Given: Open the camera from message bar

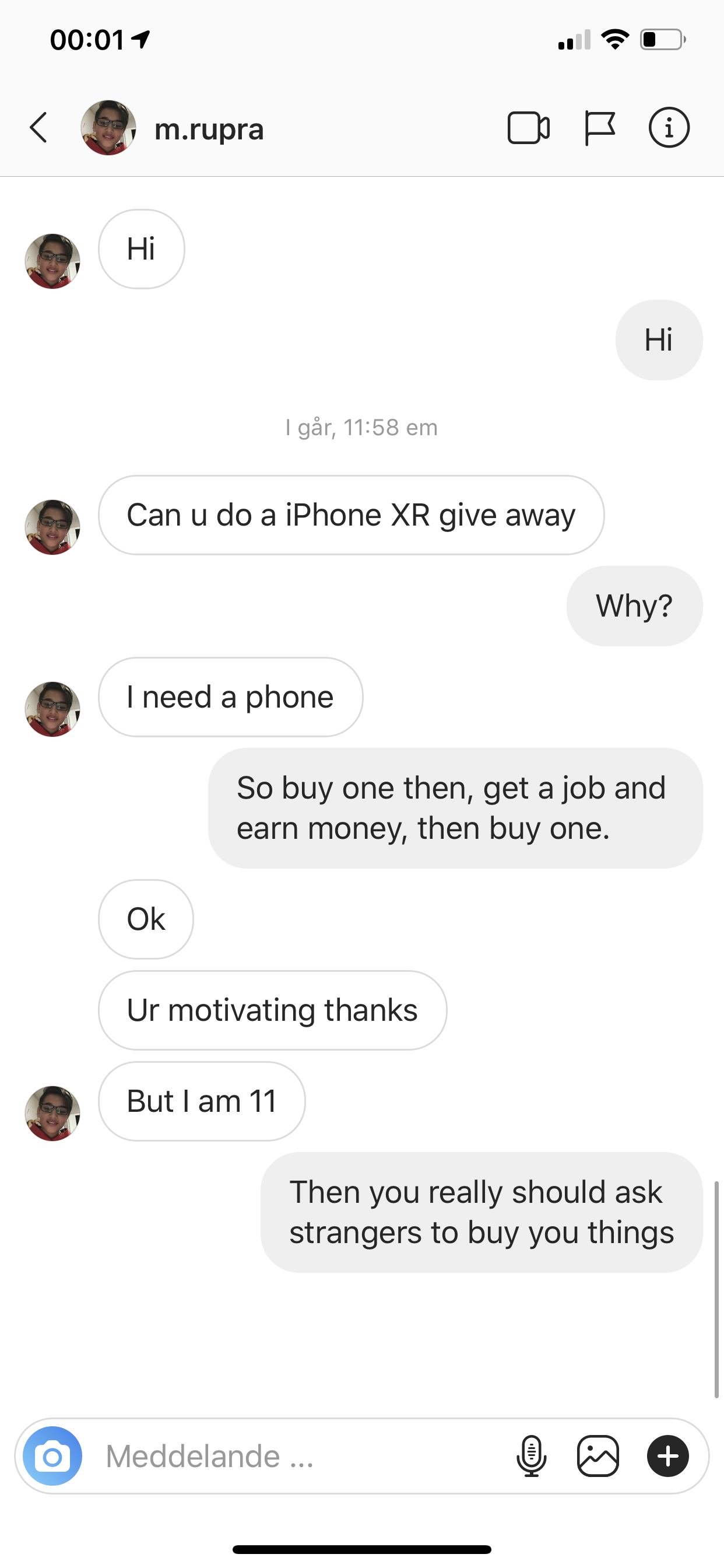Looking at the screenshot, I should (x=52, y=1456).
